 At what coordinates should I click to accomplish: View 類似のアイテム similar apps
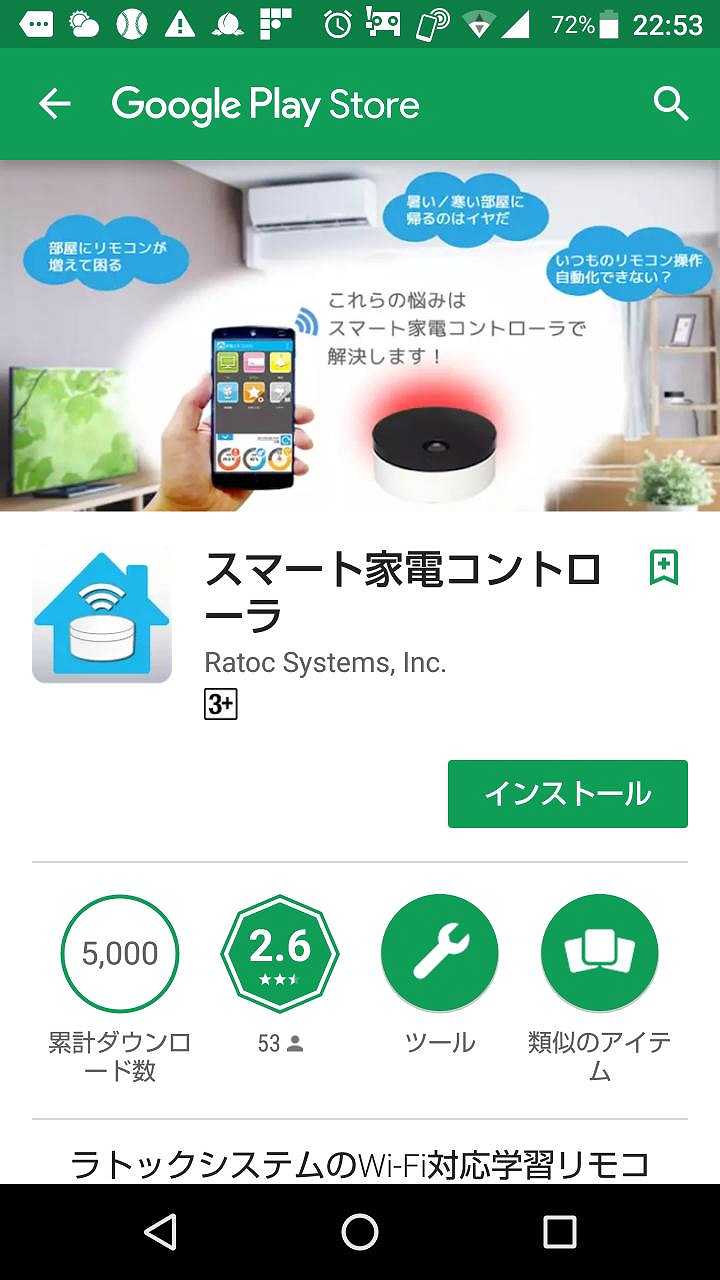(x=599, y=953)
